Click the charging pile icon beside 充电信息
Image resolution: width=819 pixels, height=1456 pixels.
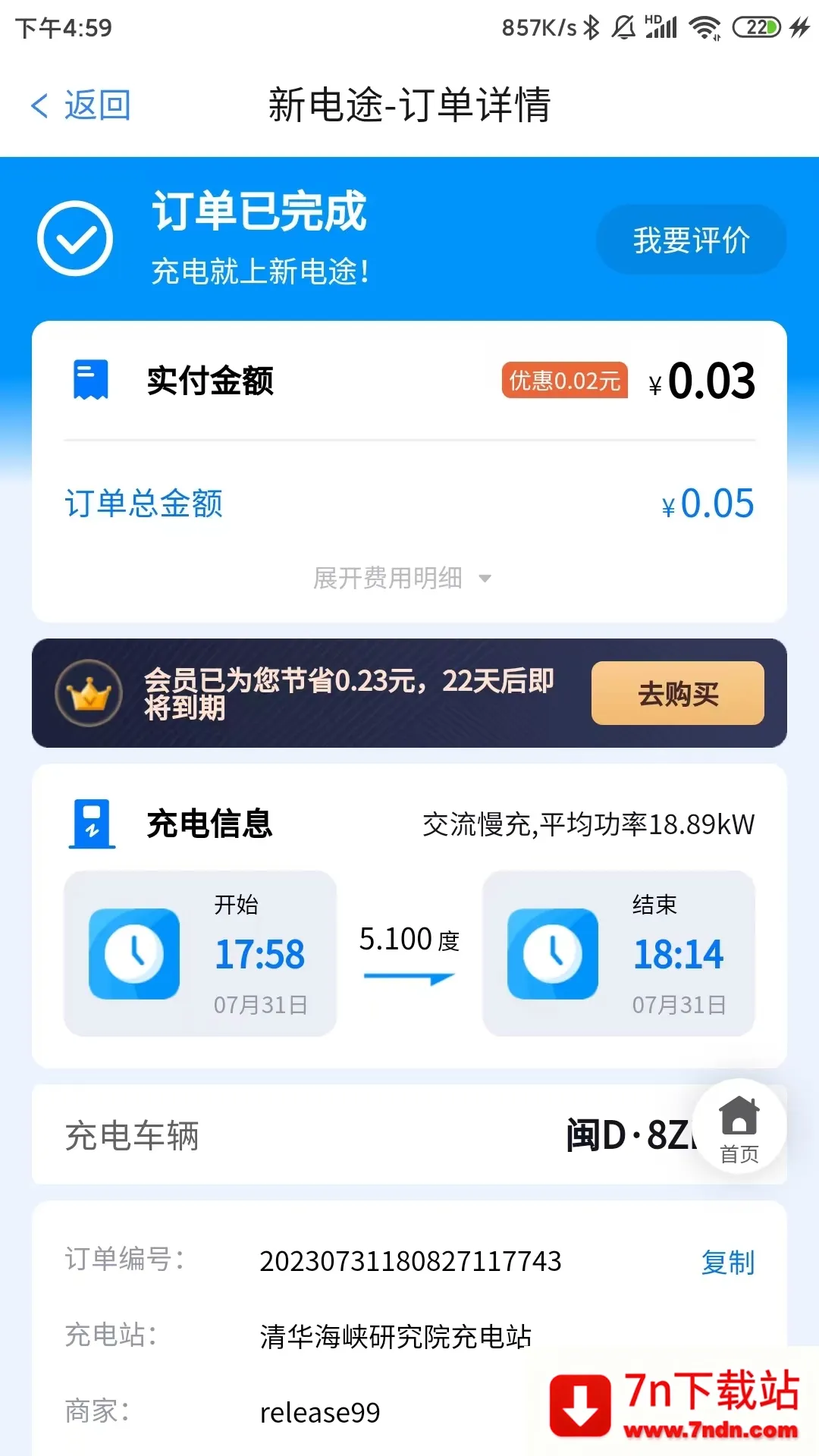click(x=91, y=826)
